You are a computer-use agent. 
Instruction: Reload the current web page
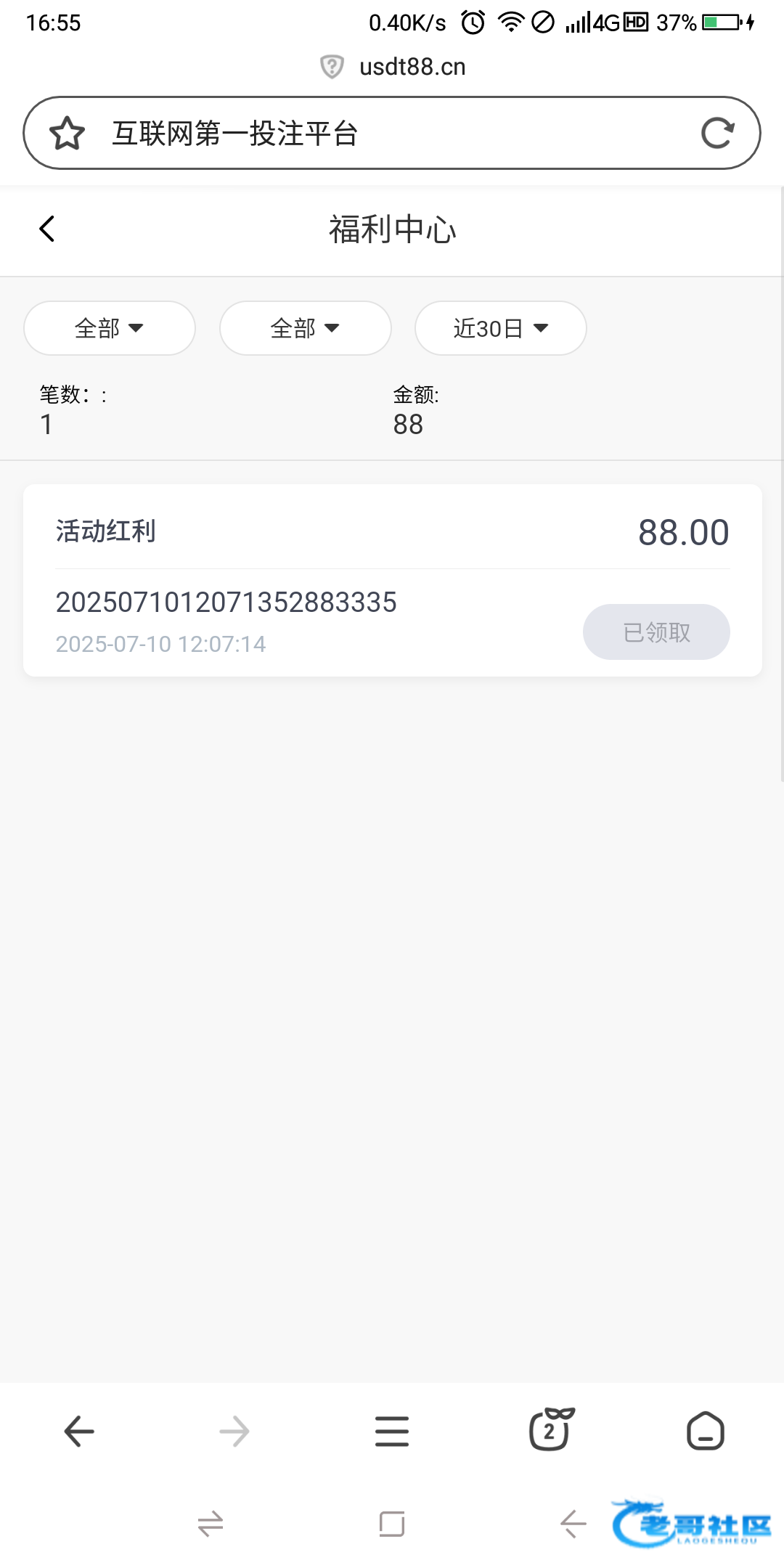tap(717, 134)
